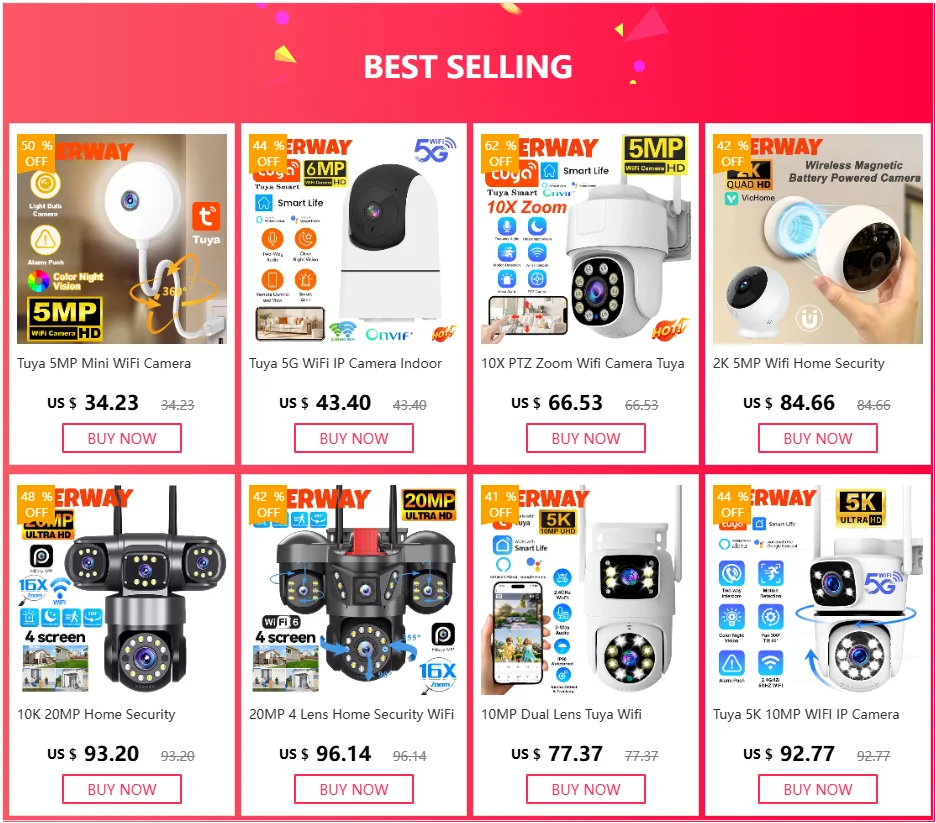
Task: View the 20MP 4 Lens Home Security picture
Action: coord(354,590)
